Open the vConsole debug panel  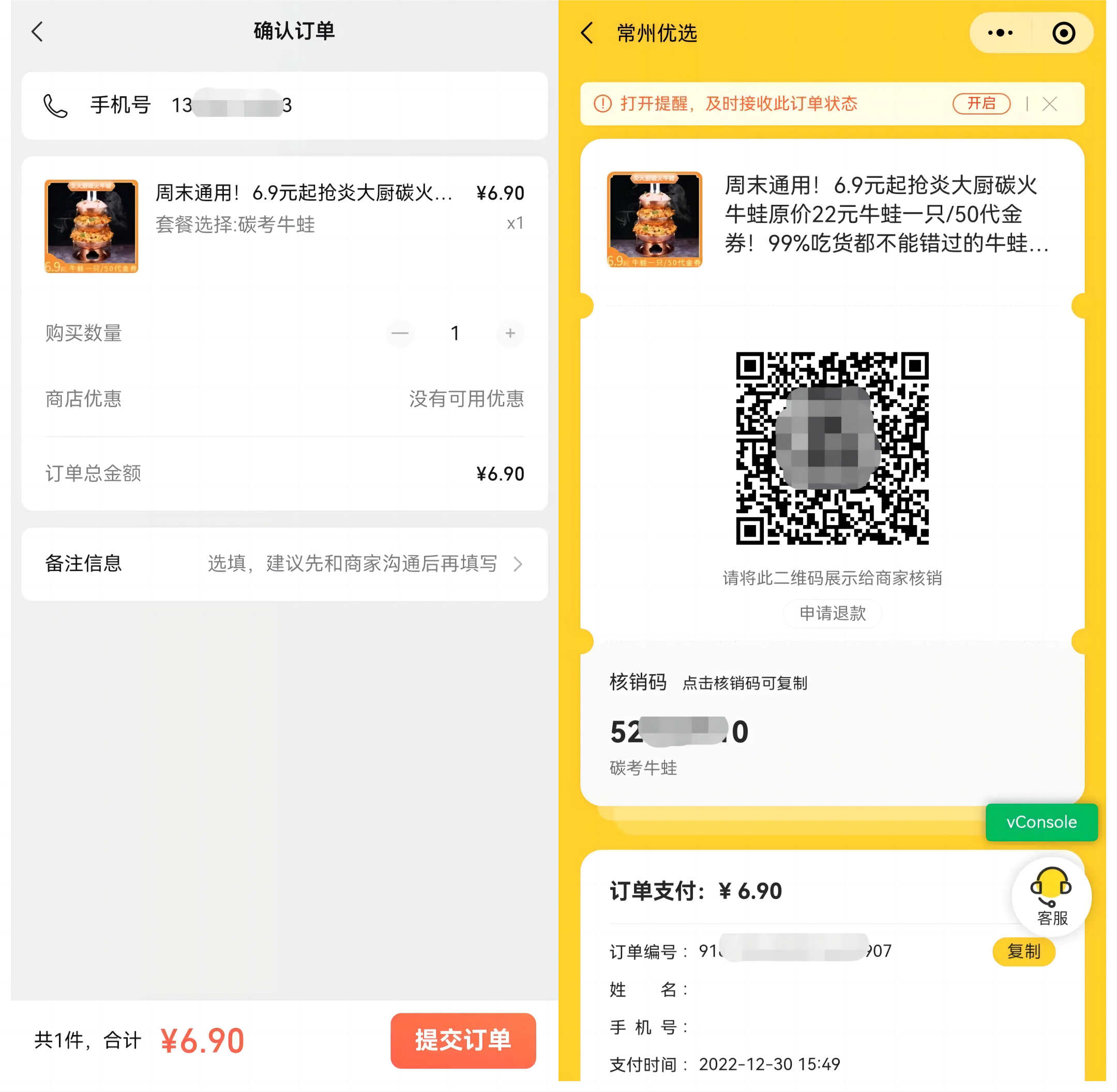click(x=1041, y=822)
